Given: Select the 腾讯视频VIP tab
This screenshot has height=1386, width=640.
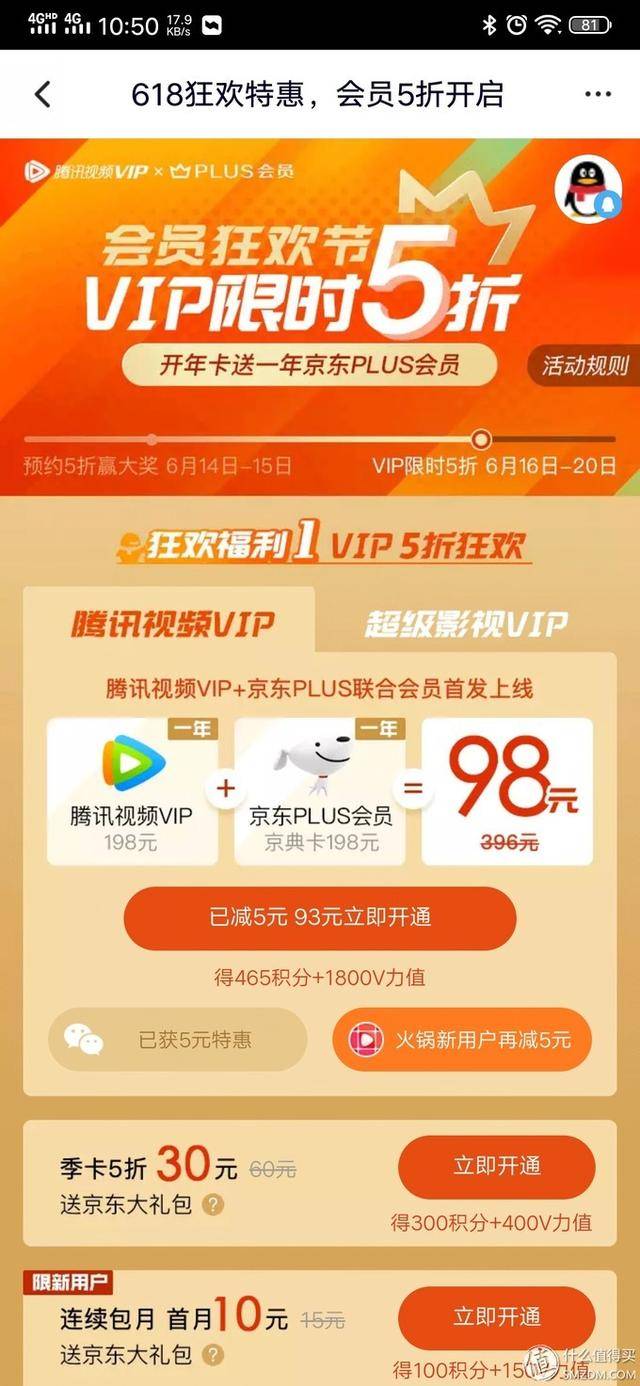Looking at the screenshot, I should coord(172,625).
